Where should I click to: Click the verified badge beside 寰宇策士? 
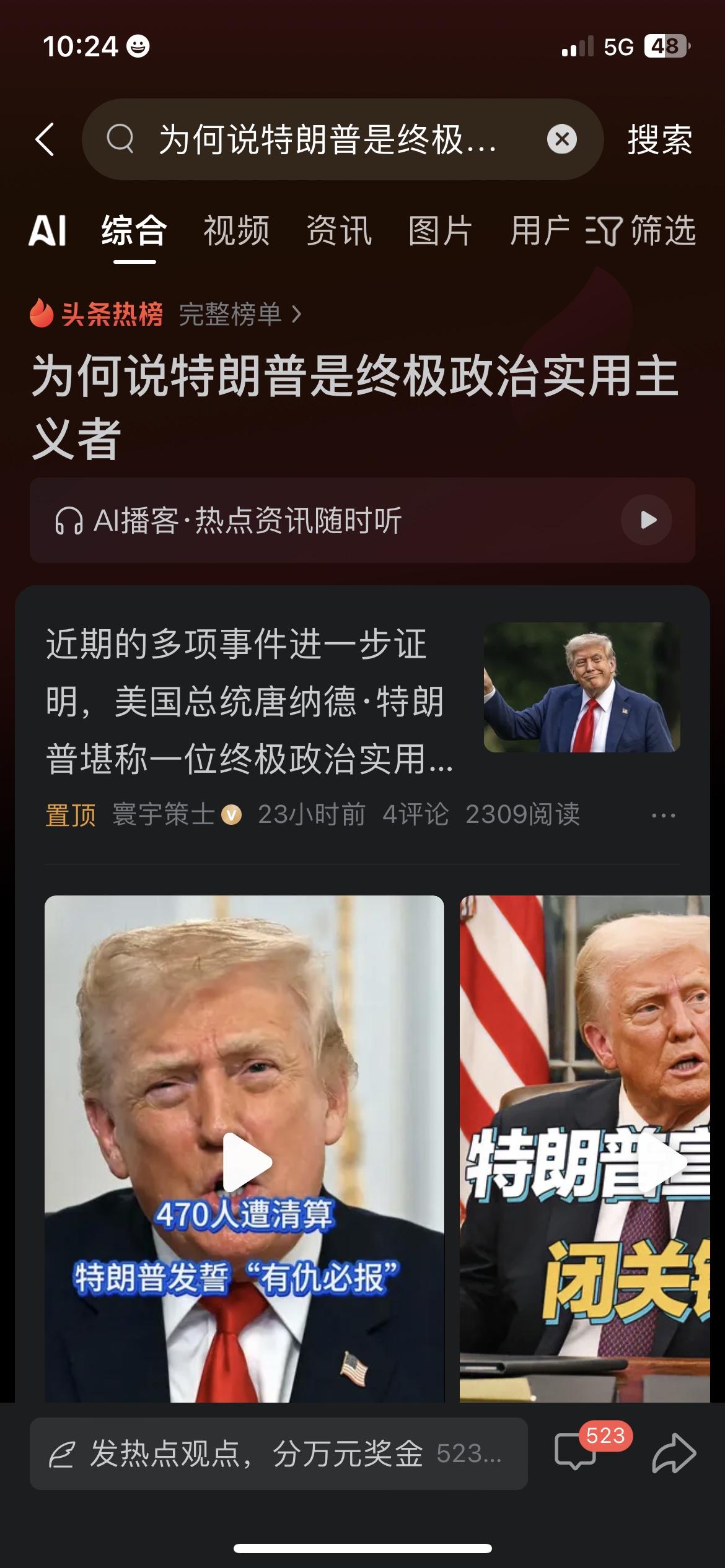pyautogui.click(x=231, y=816)
